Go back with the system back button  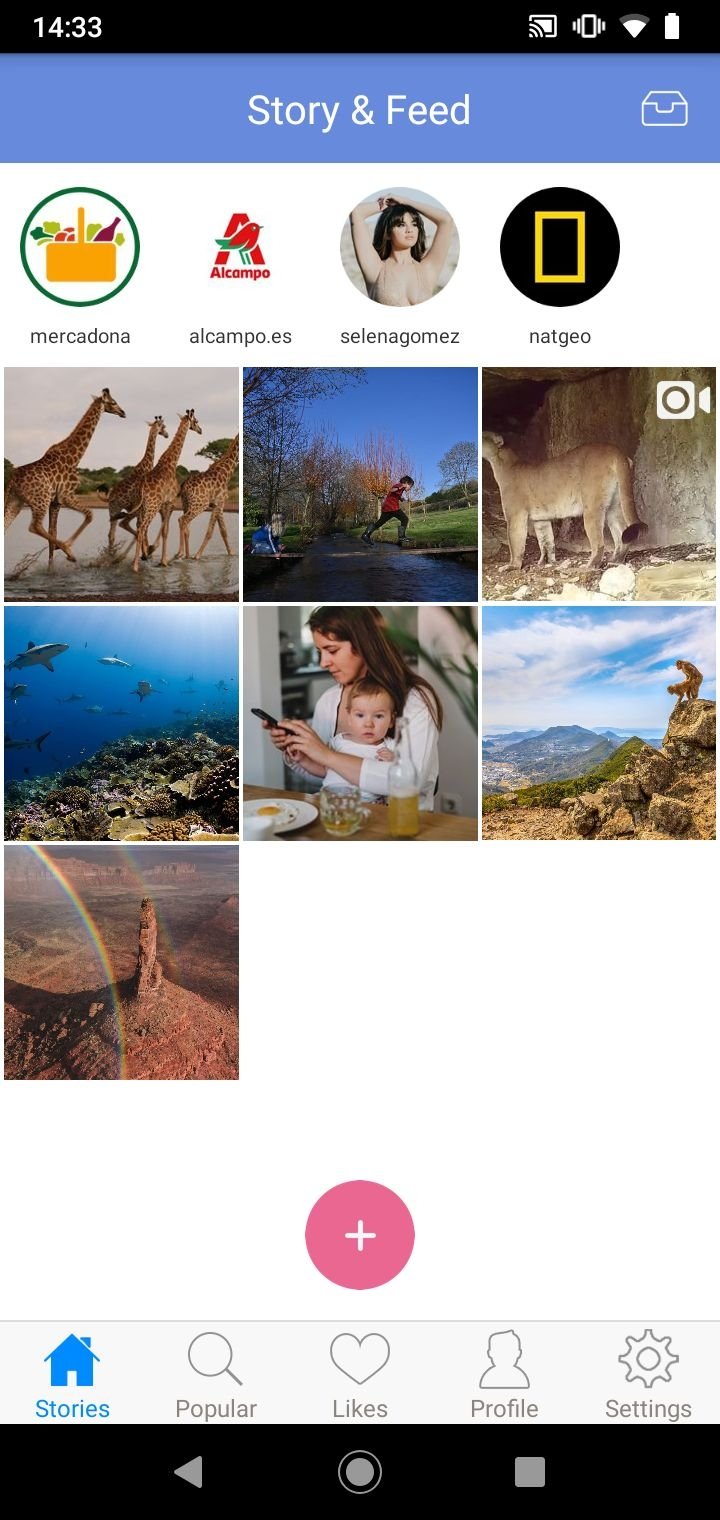(188, 1472)
